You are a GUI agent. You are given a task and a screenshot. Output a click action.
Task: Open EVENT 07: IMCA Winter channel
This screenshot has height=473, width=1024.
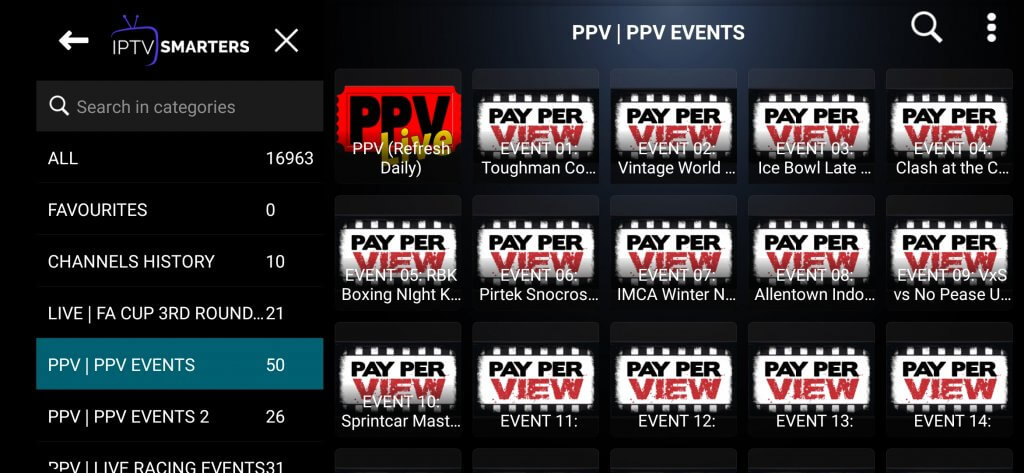click(674, 254)
